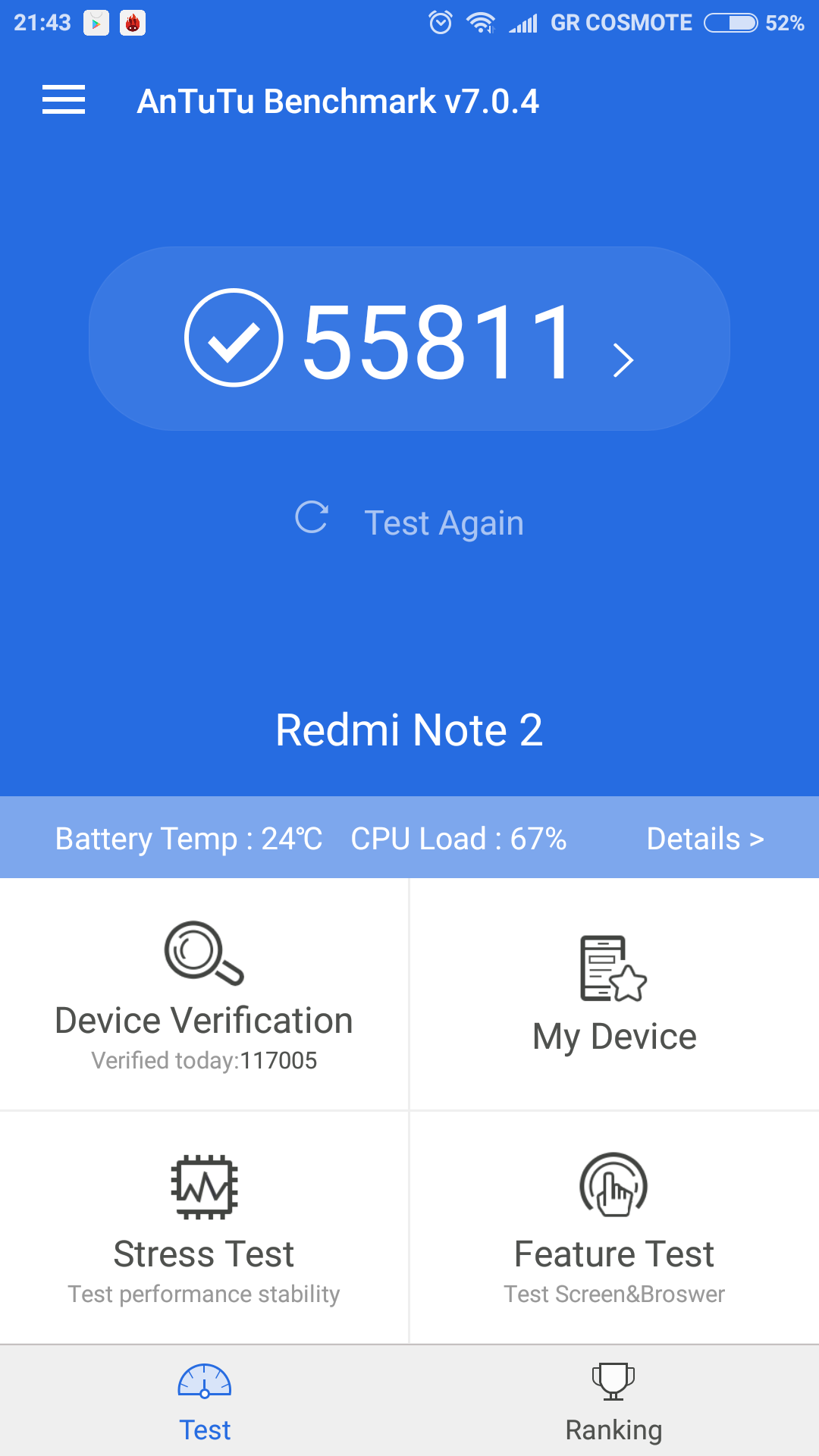Open Details for temperature and CPU load
Image resolution: width=819 pixels, height=1456 pixels.
704,839
